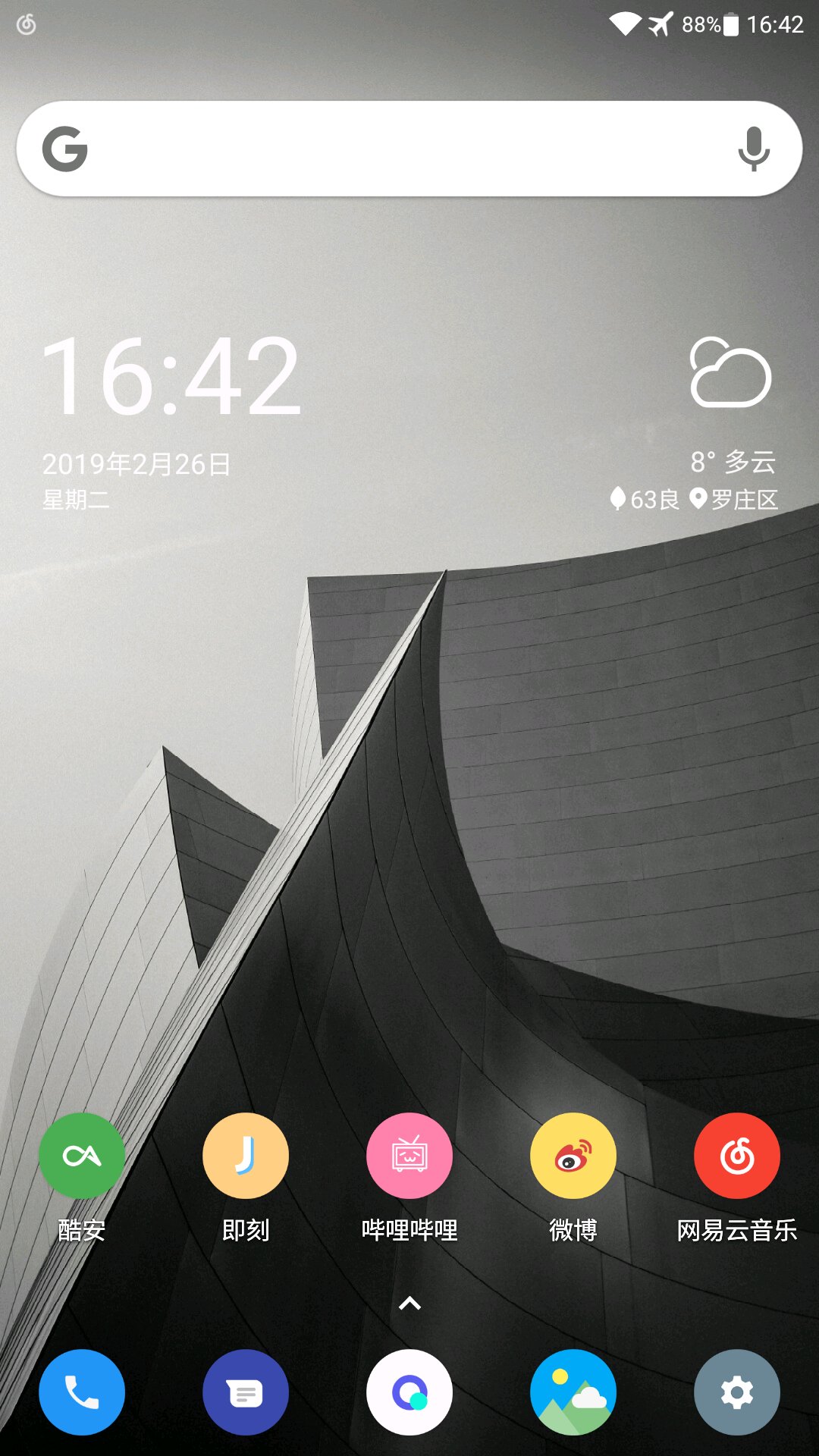
Task: Tap the Google search bar
Action: [409, 149]
